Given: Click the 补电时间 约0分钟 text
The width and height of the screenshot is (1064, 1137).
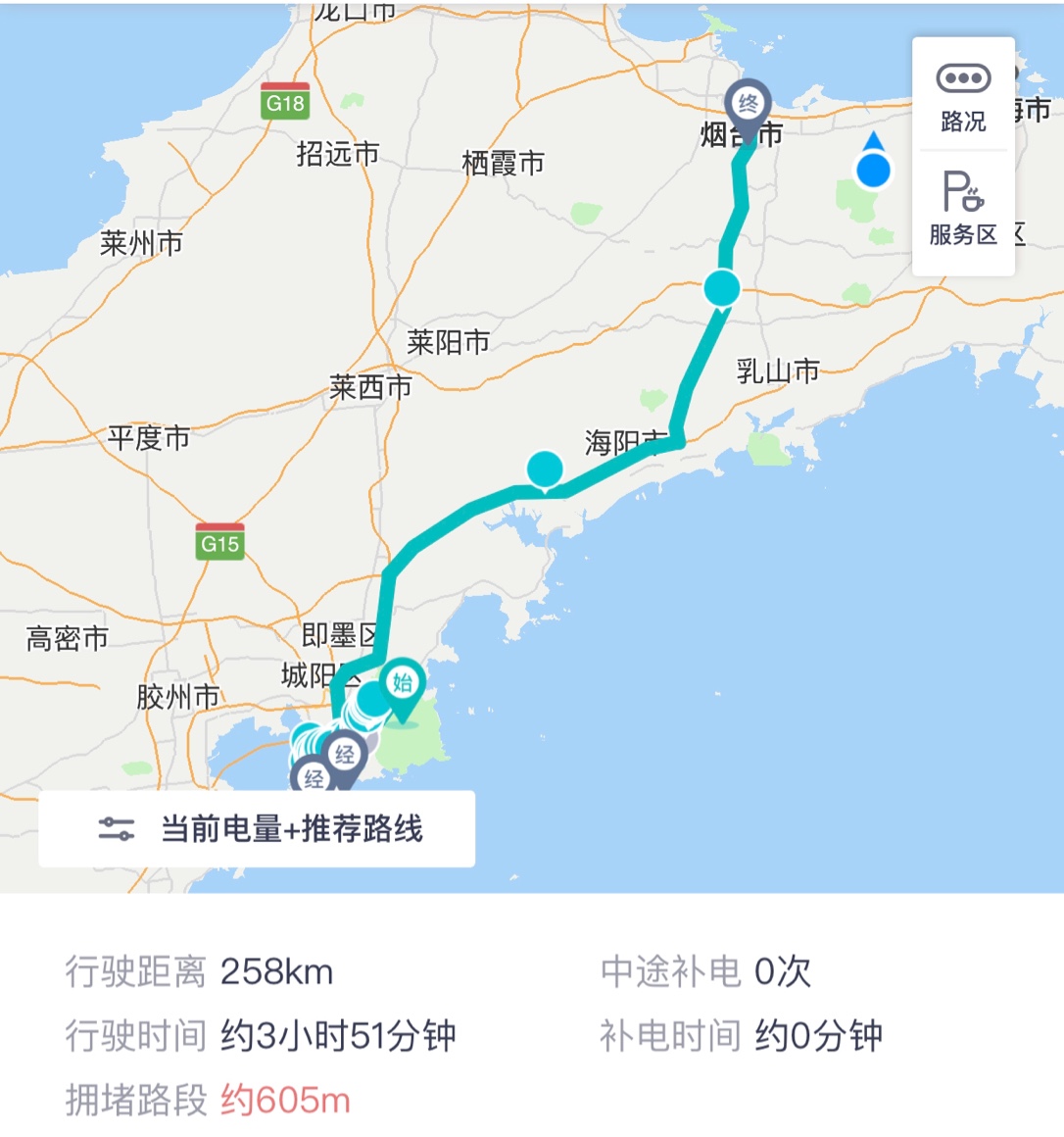Looking at the screenshot, I should click(x=742, y=1032).
